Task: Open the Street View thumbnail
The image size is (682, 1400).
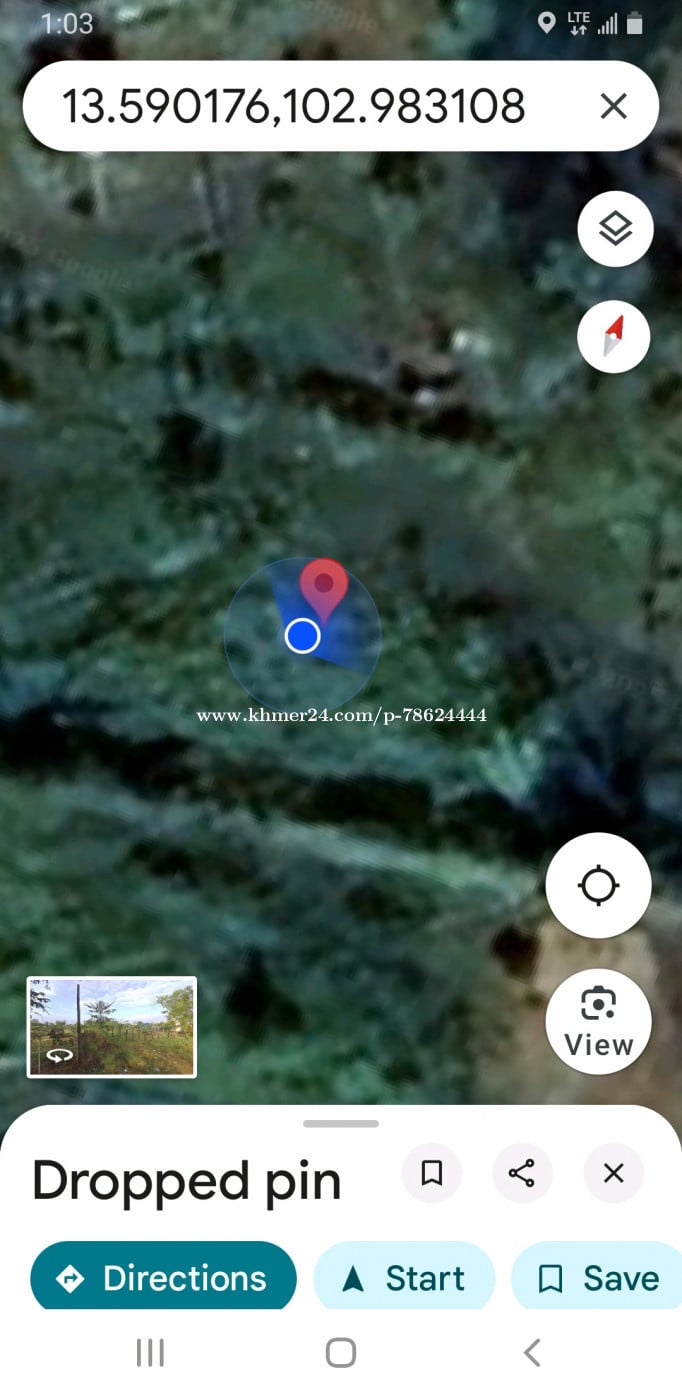Action: [x=112, y=1027]
